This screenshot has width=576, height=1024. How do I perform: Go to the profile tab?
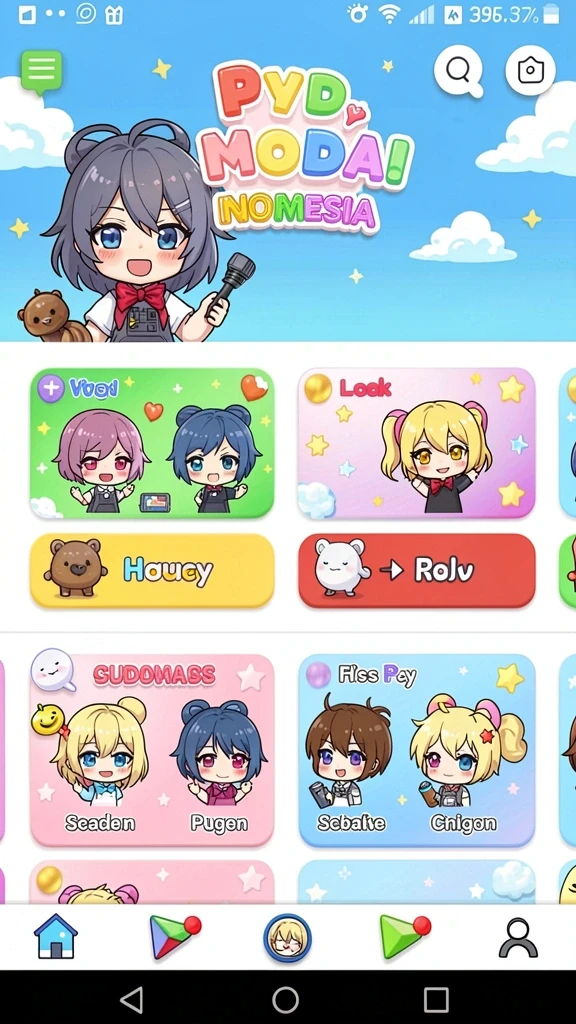(x=518, y=938)
